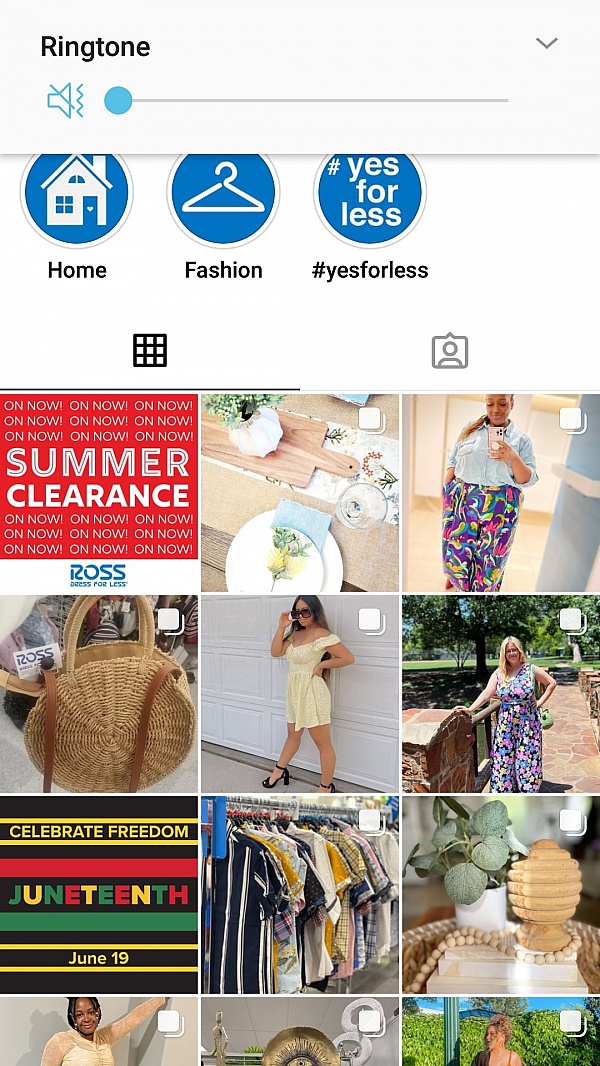The width and height of the screenshot is (600, 1066).
Task: Open the #yesforless story highlight
Action: [370, 192]
